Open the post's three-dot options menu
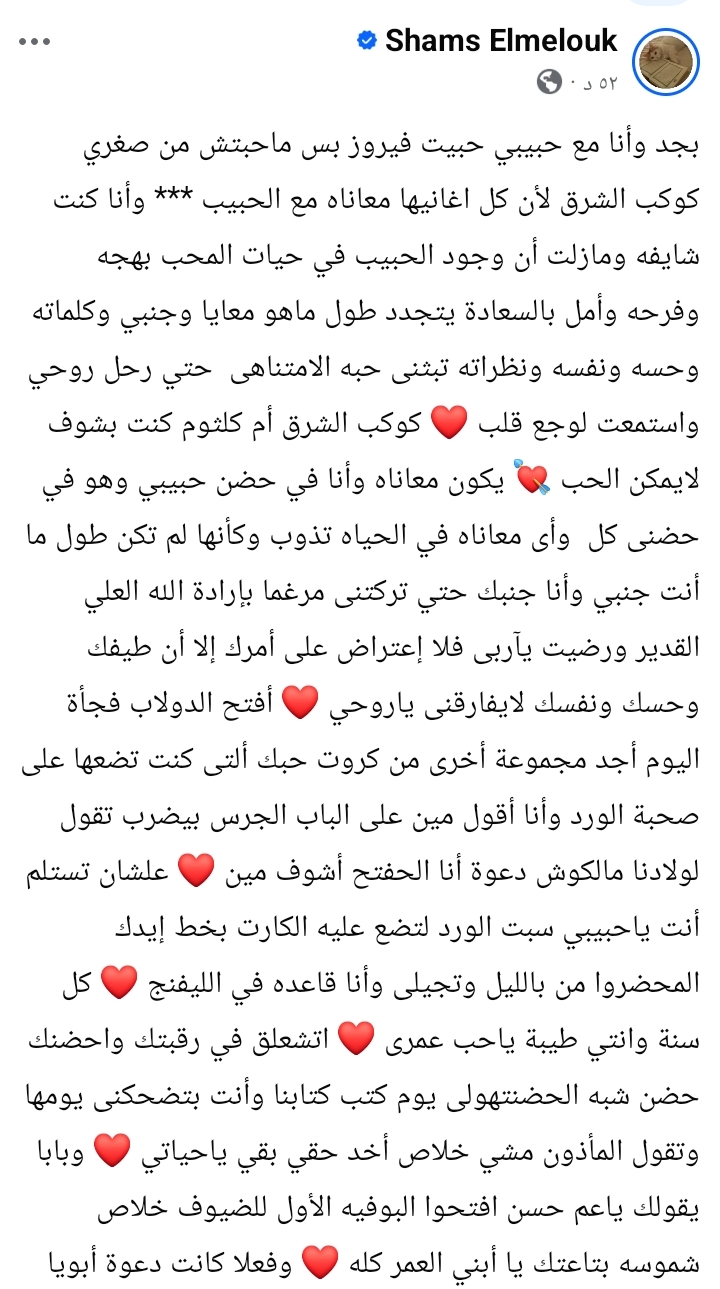The width and height of the screenshot is (720, 1289). click(34, 42)
